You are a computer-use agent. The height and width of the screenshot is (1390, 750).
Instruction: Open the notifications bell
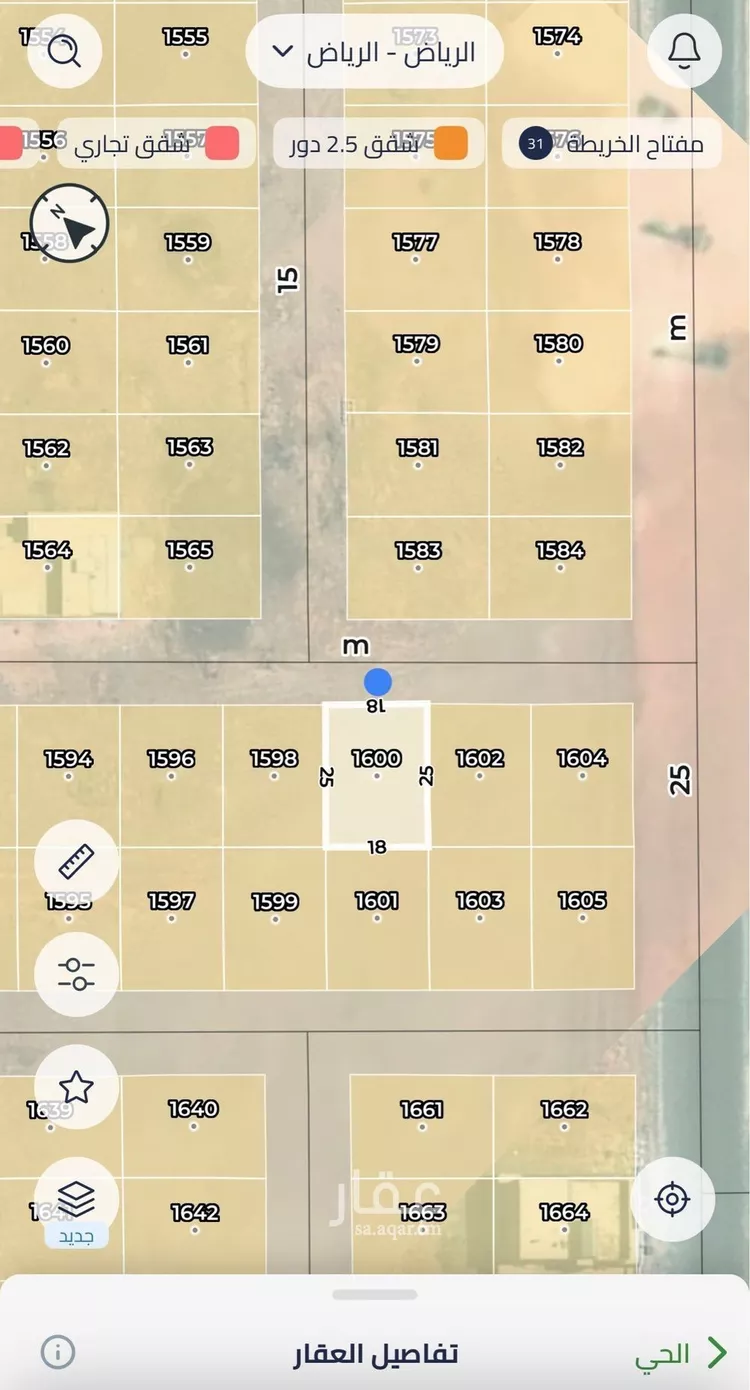point(685,52)
